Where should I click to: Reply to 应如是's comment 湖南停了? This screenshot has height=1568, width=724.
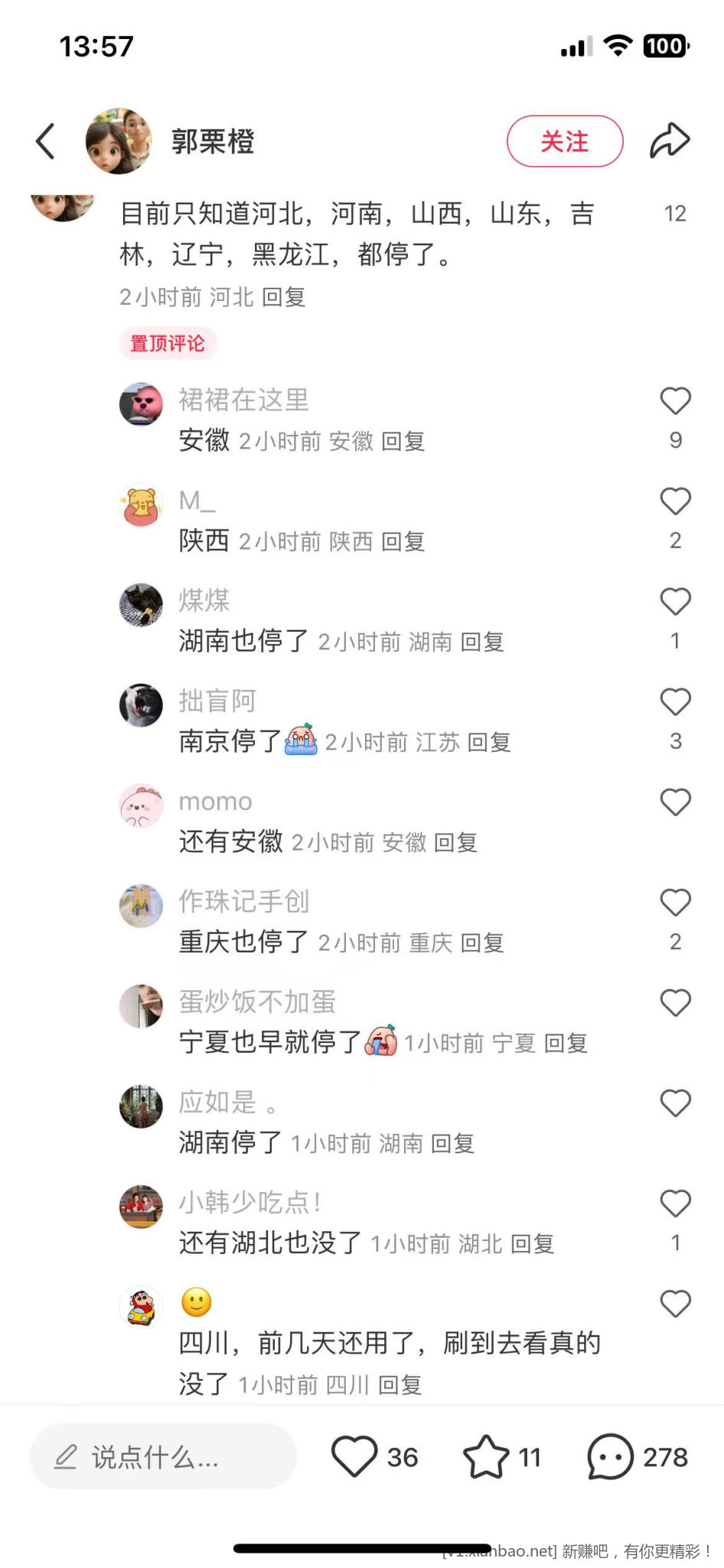coord(452,1144)
